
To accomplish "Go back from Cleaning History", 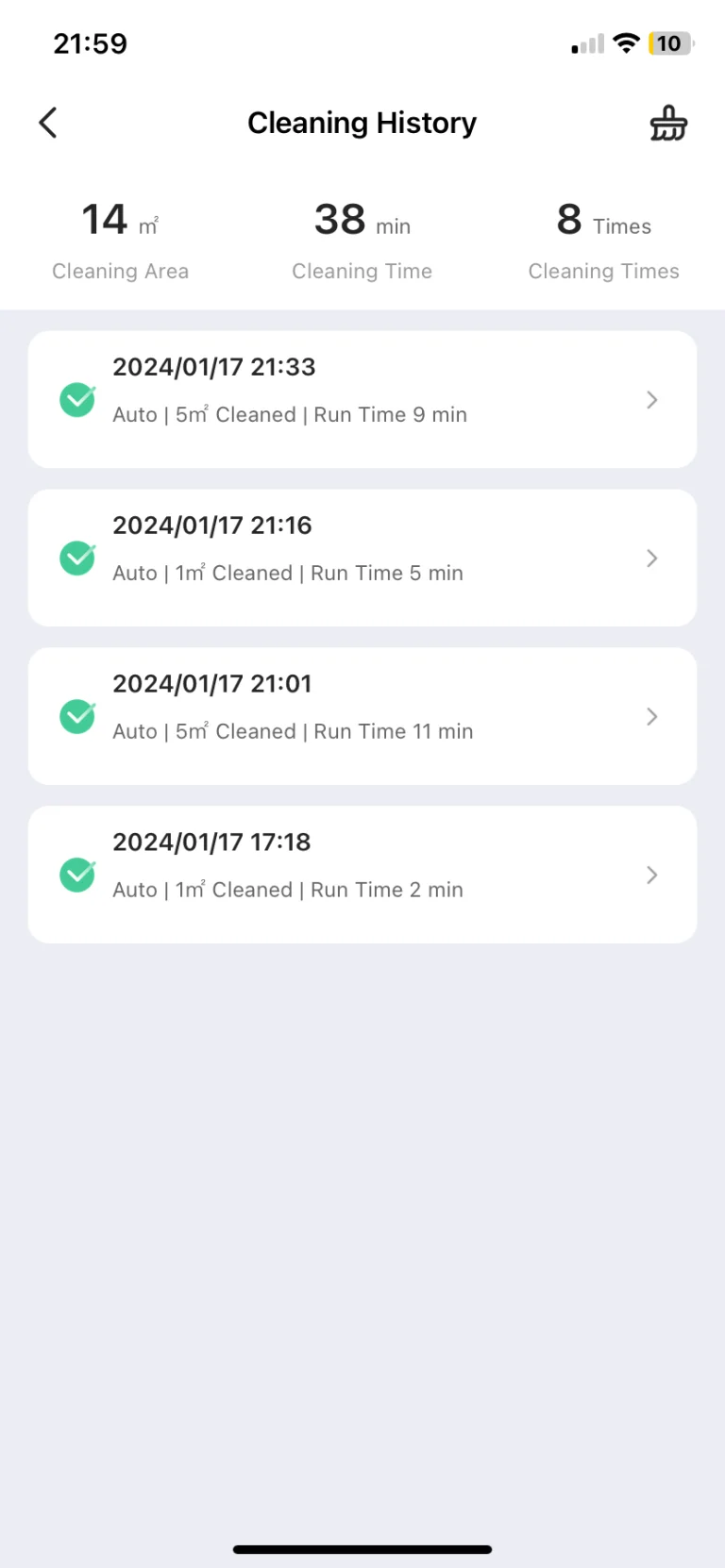I will click(48, 123).
